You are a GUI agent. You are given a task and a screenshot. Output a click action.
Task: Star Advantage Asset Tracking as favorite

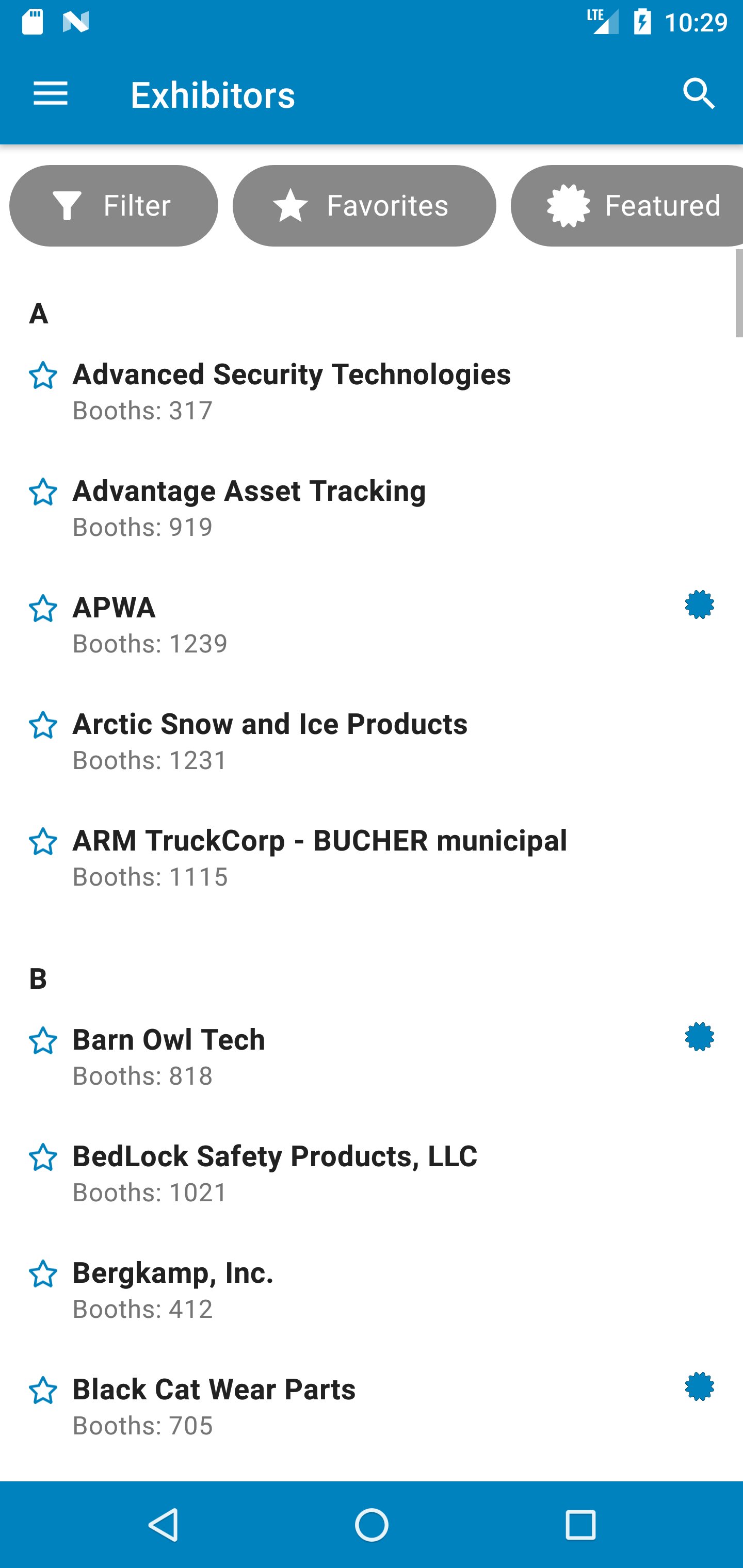point(43,493)
